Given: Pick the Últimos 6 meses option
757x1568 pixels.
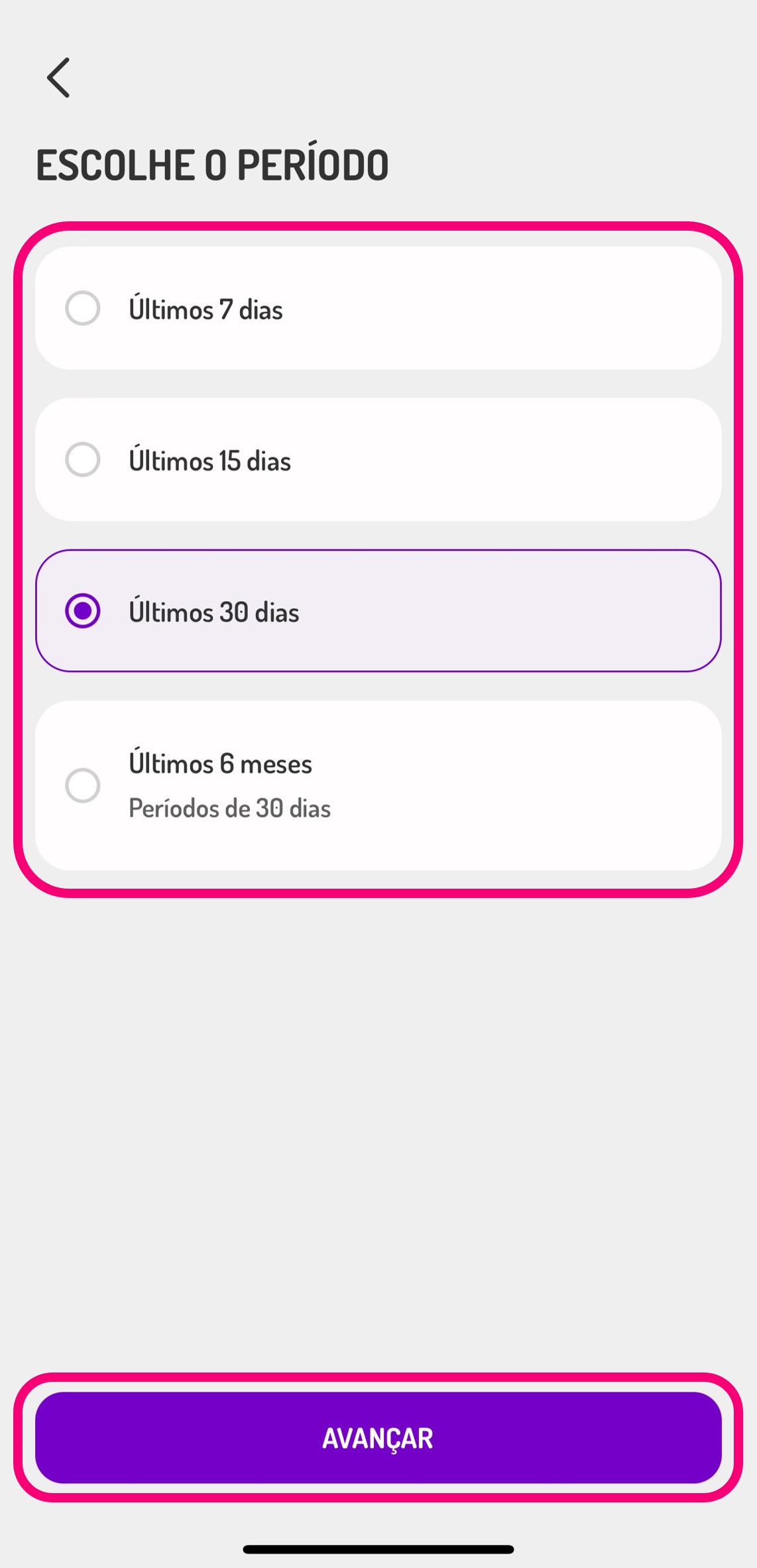Looking at the screenshot, I should click(x=378, y=785).
